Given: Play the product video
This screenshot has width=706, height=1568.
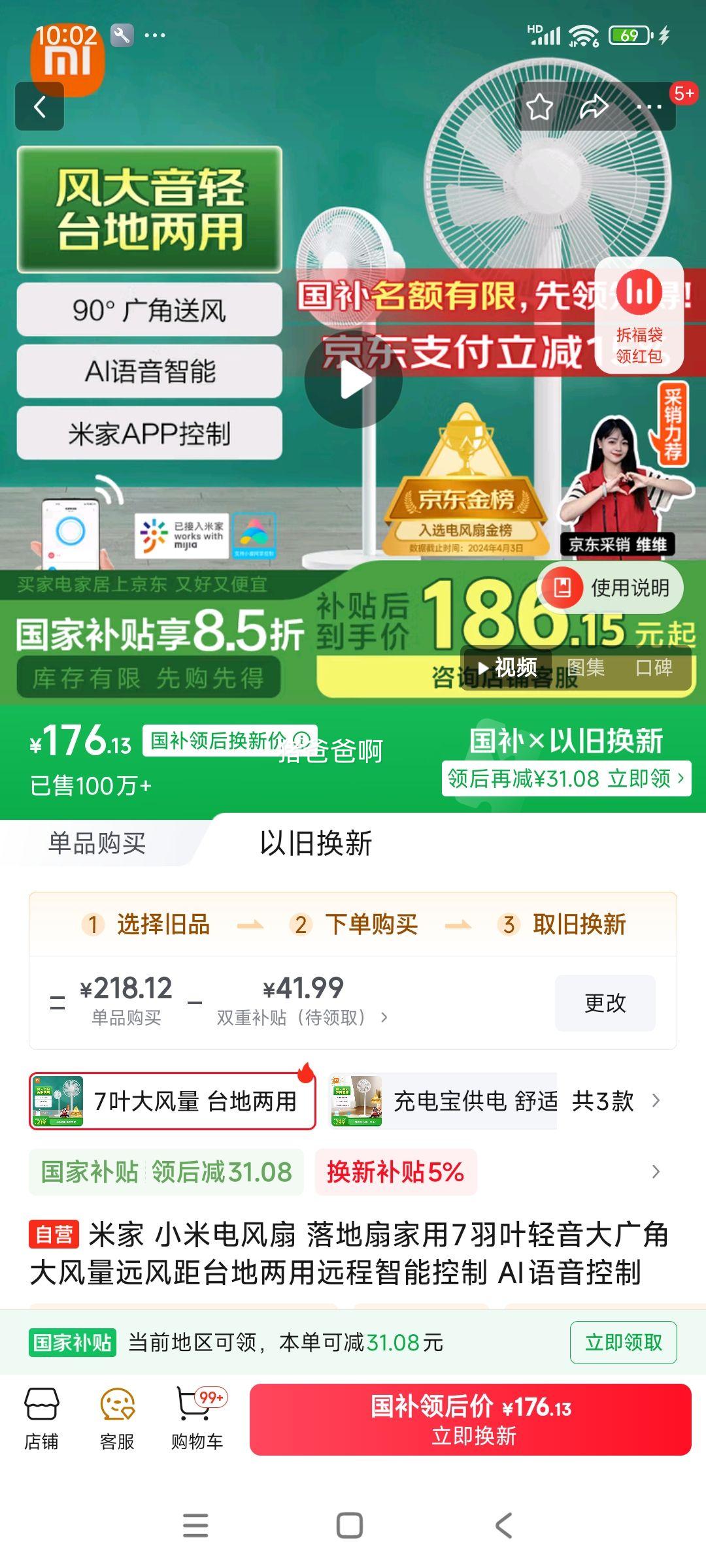Looking at the screenshot, I should 354,380.
